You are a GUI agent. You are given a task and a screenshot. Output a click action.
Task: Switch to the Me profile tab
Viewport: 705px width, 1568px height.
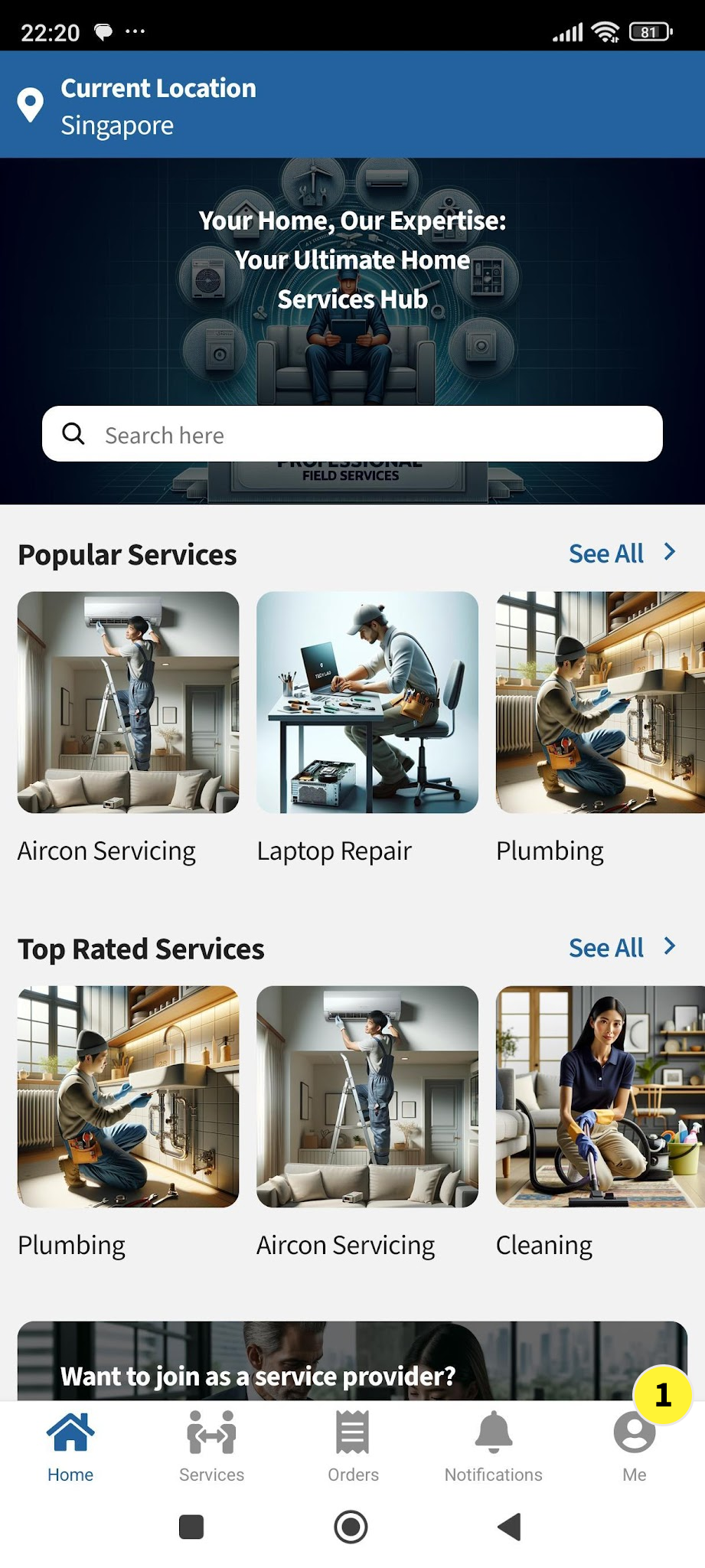(635, 1447)
